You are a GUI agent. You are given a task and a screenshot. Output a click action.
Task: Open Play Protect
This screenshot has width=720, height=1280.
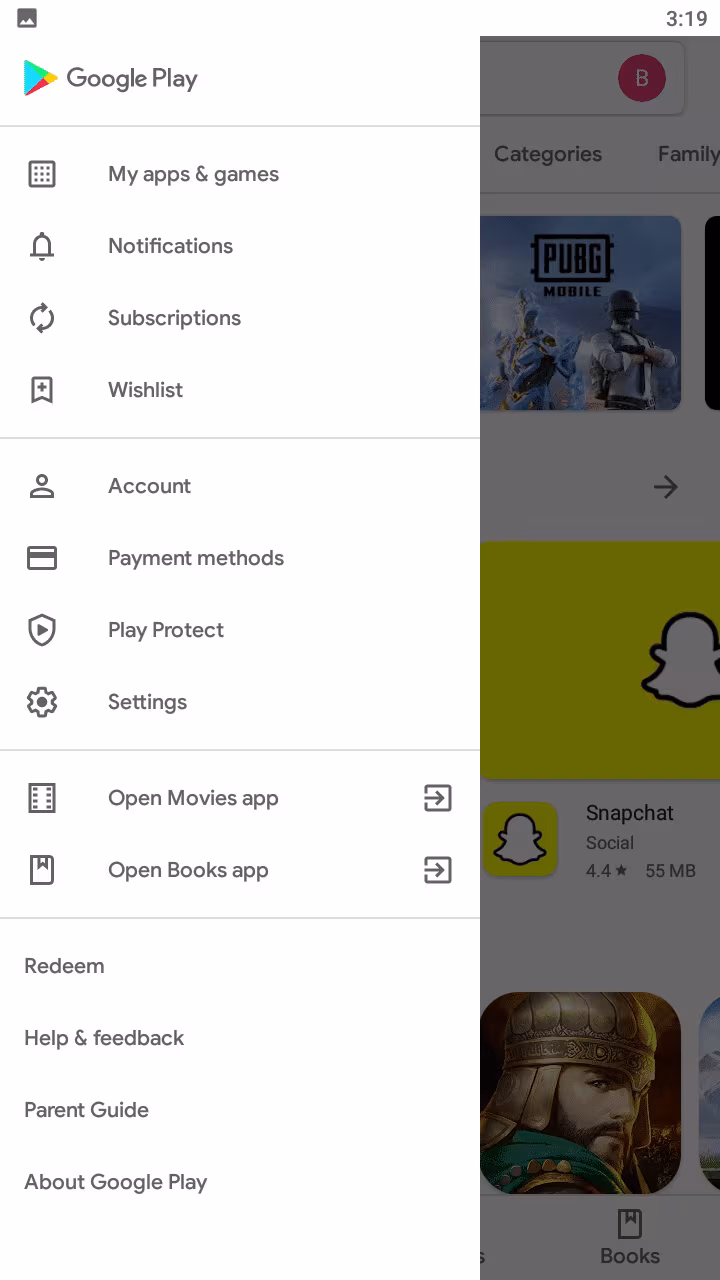[x=165, y=630]
